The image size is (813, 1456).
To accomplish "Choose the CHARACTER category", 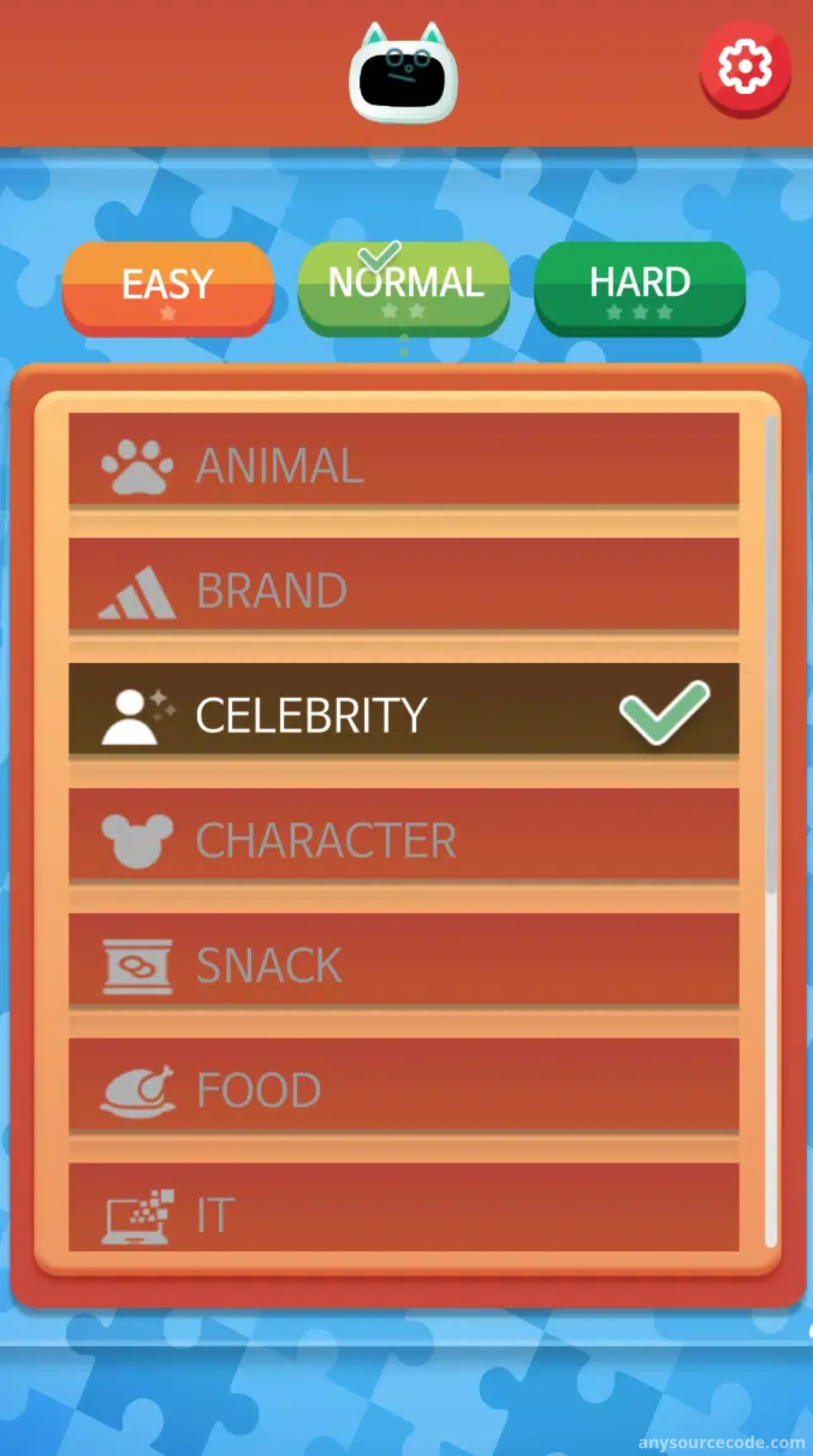I will pos(404,840).
